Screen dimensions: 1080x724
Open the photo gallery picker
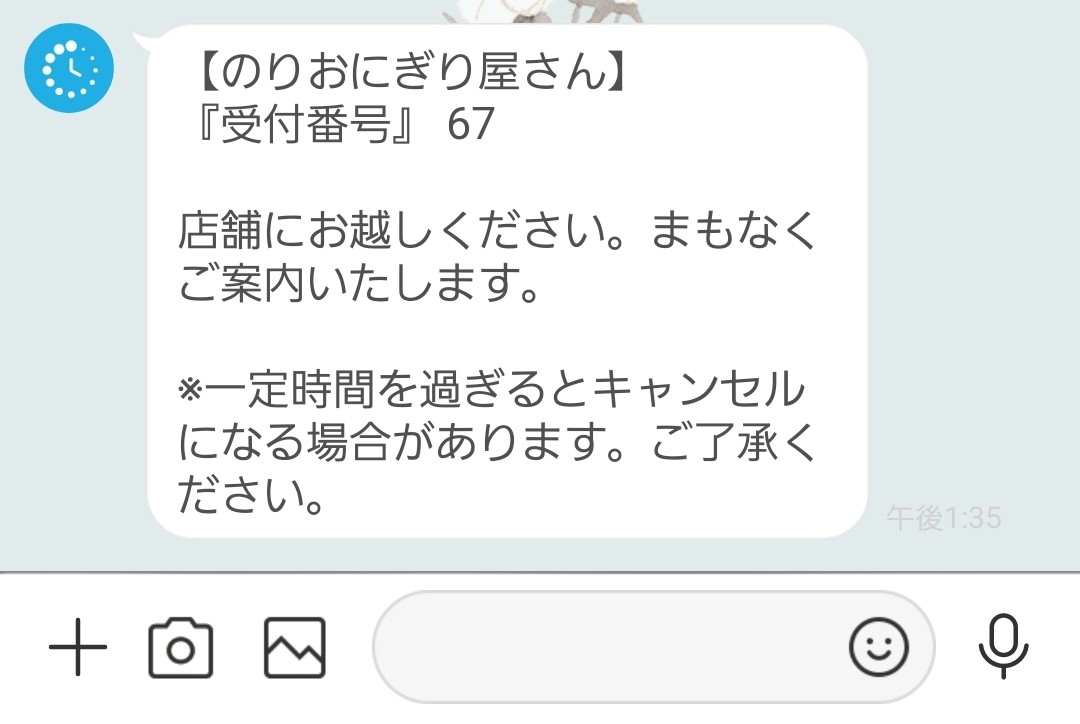(x=294, y=648)
